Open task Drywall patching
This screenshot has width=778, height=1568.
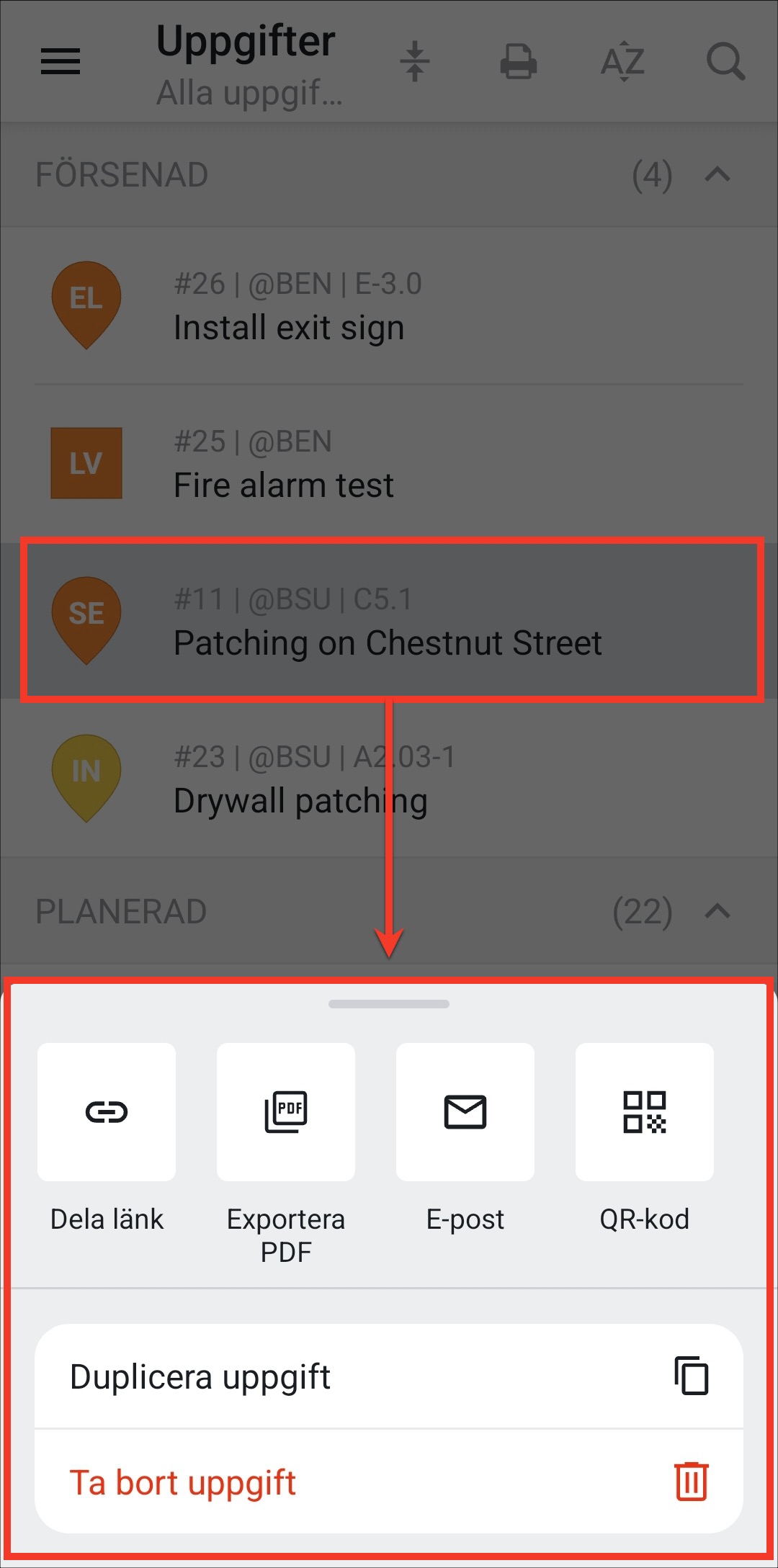389,778
